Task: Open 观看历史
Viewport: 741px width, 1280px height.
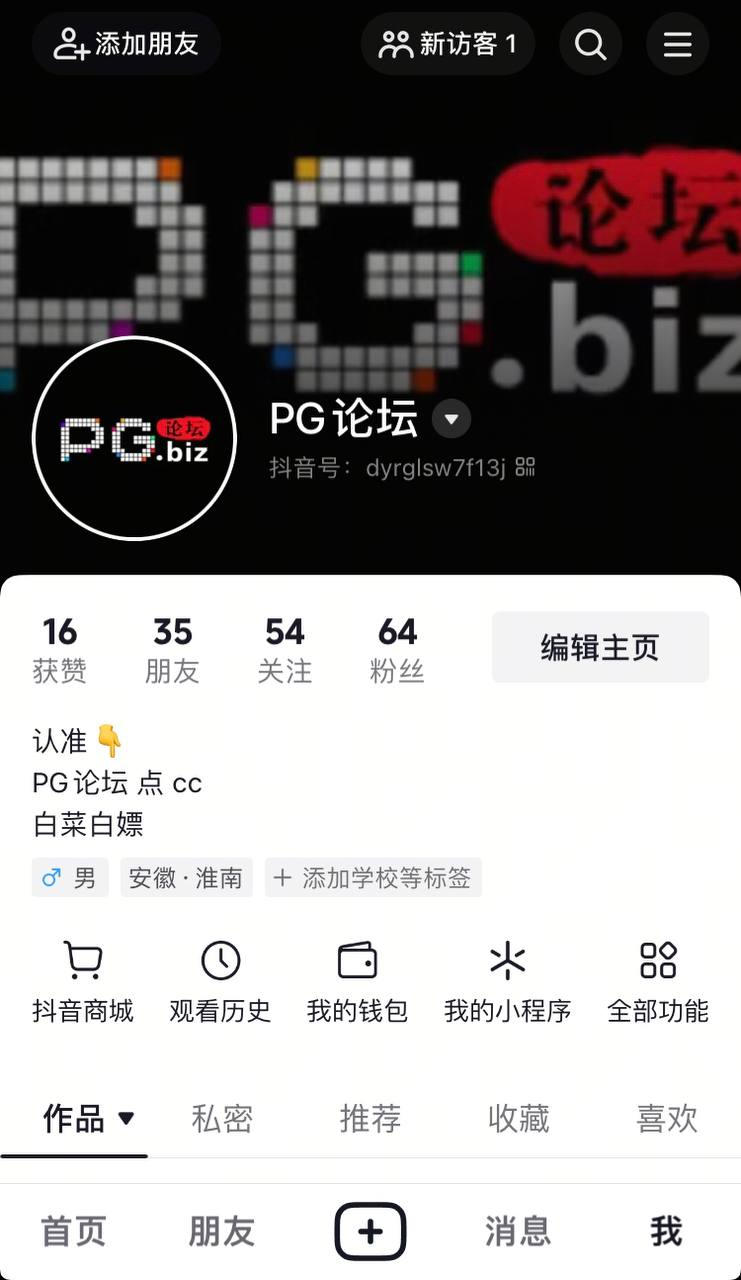Action: (220, 982)
